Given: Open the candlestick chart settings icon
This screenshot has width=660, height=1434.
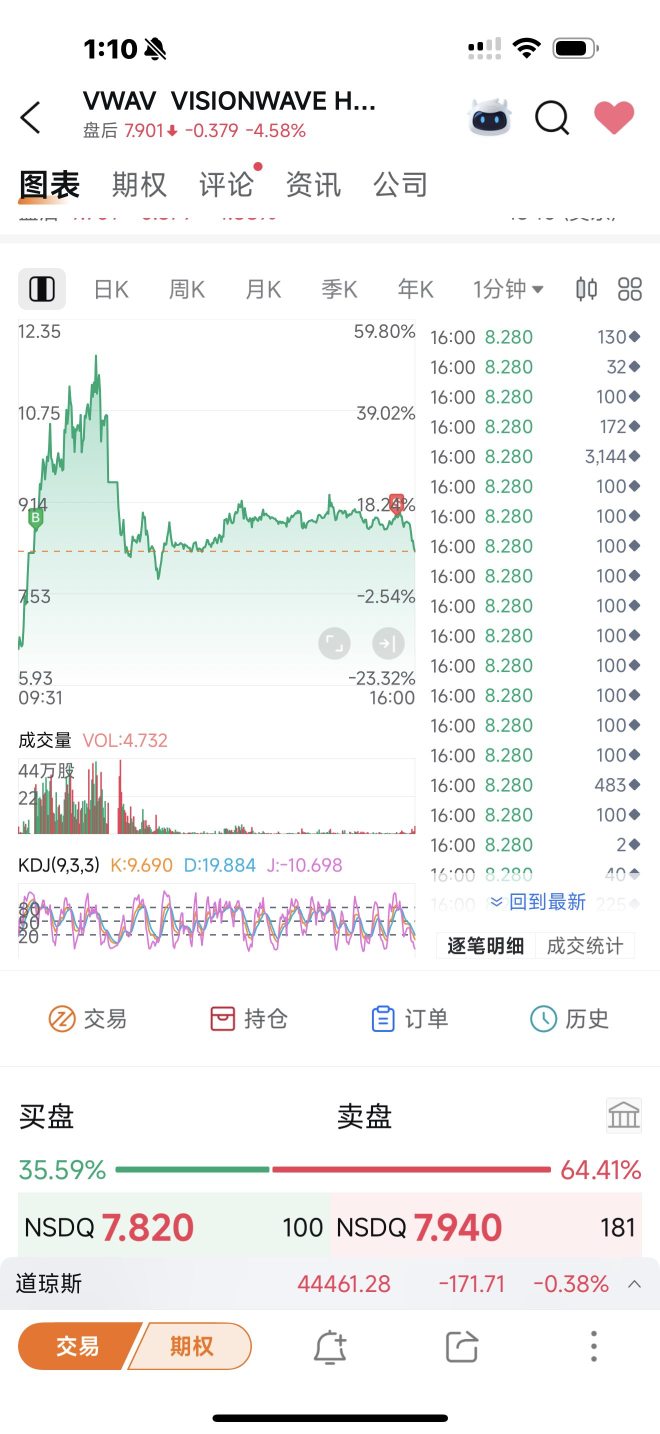Looking at the screenshot, I should click(587, 290).
